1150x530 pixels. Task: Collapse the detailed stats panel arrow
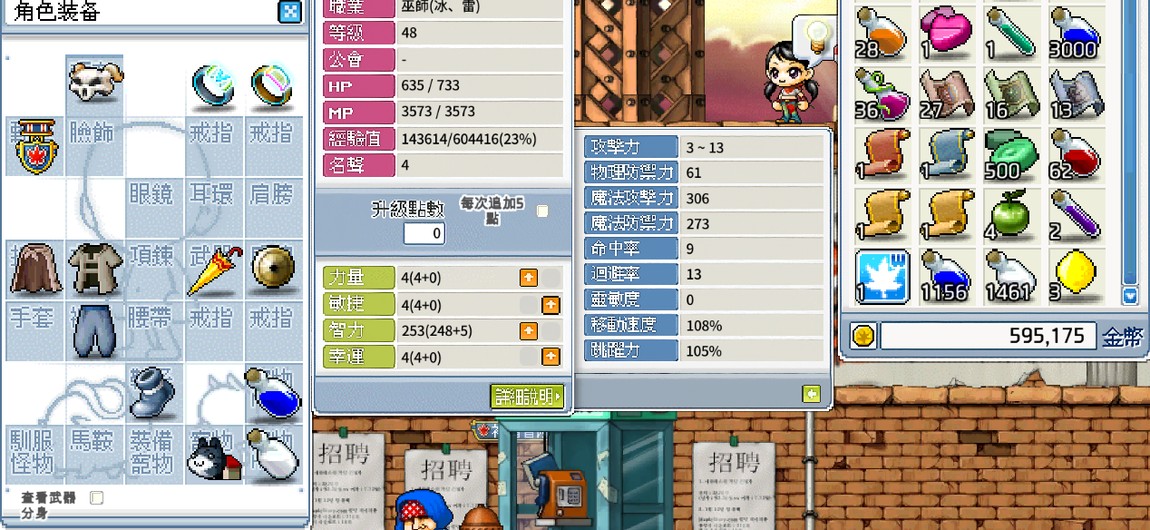[x=811, y=394]
